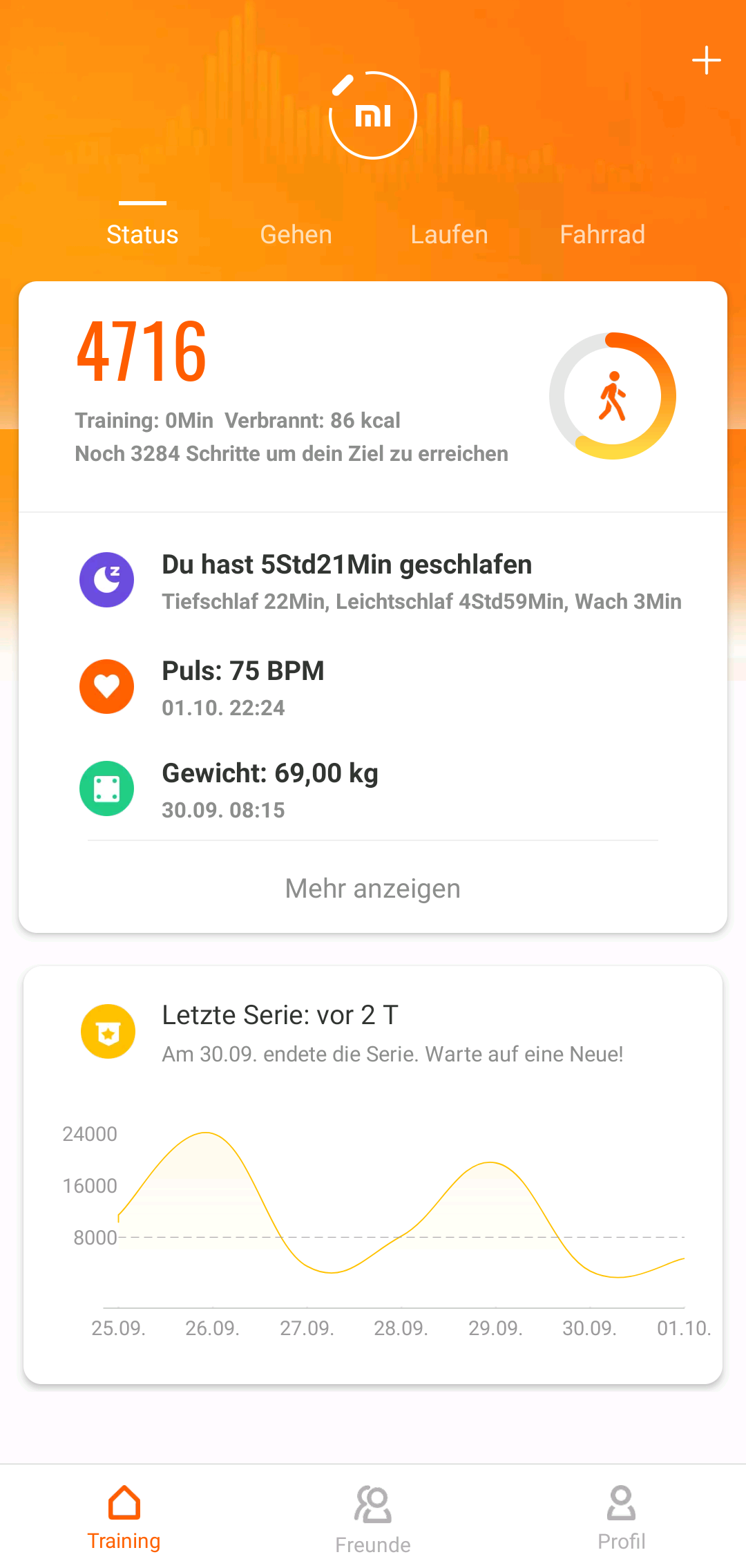Switch to the Gehen tab

tap(296, 235)
